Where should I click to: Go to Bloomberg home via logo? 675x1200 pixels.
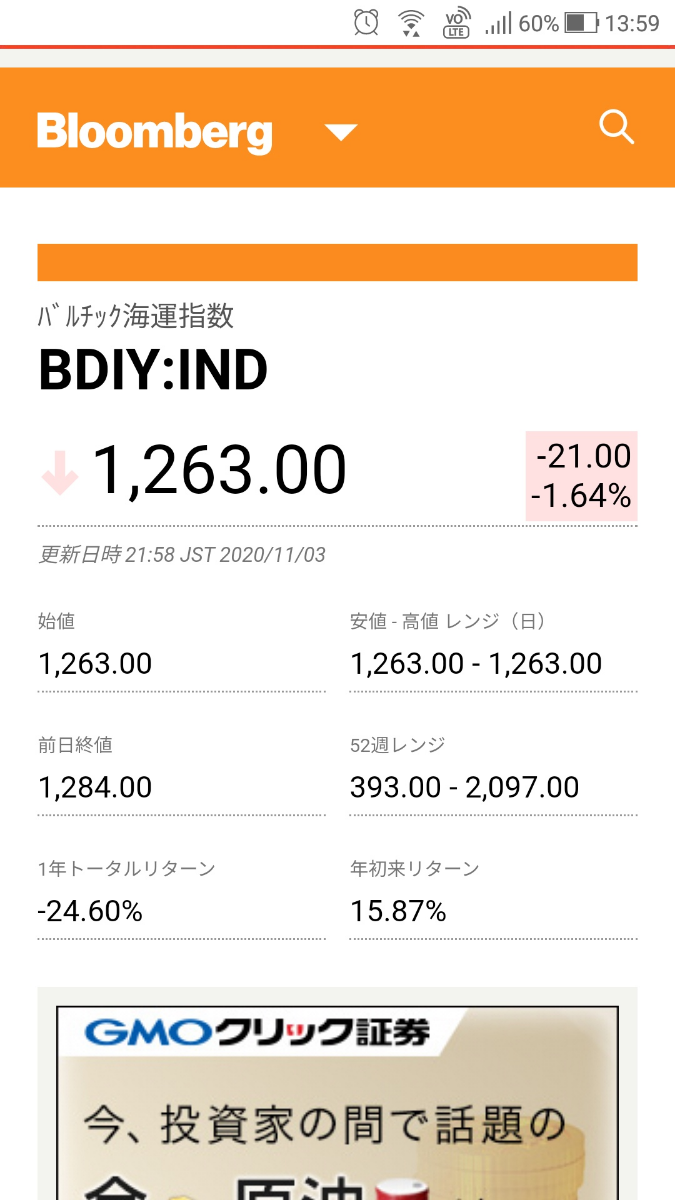tap(154, 131)
